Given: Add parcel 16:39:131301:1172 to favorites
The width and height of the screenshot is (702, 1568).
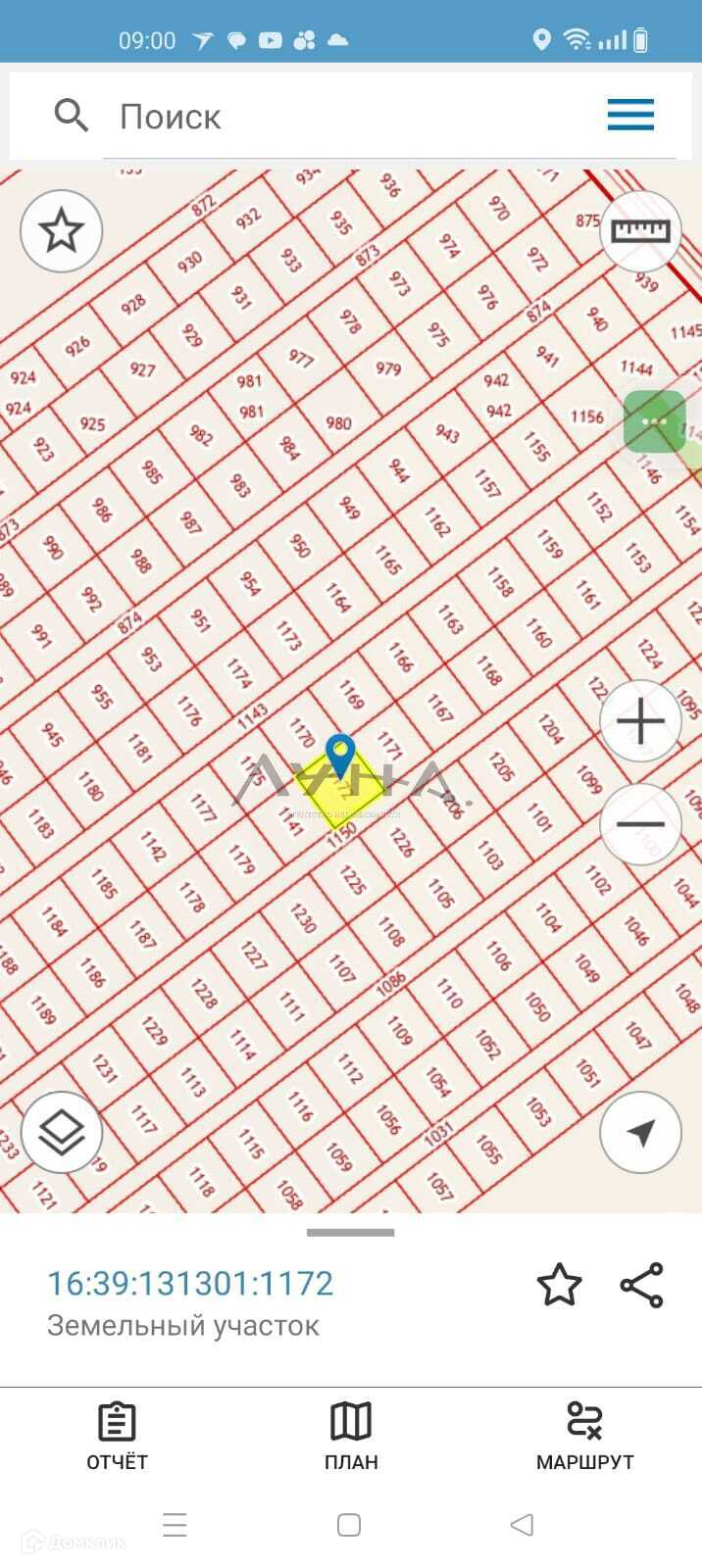Looking at the screenshot, I should (559, 1285).
